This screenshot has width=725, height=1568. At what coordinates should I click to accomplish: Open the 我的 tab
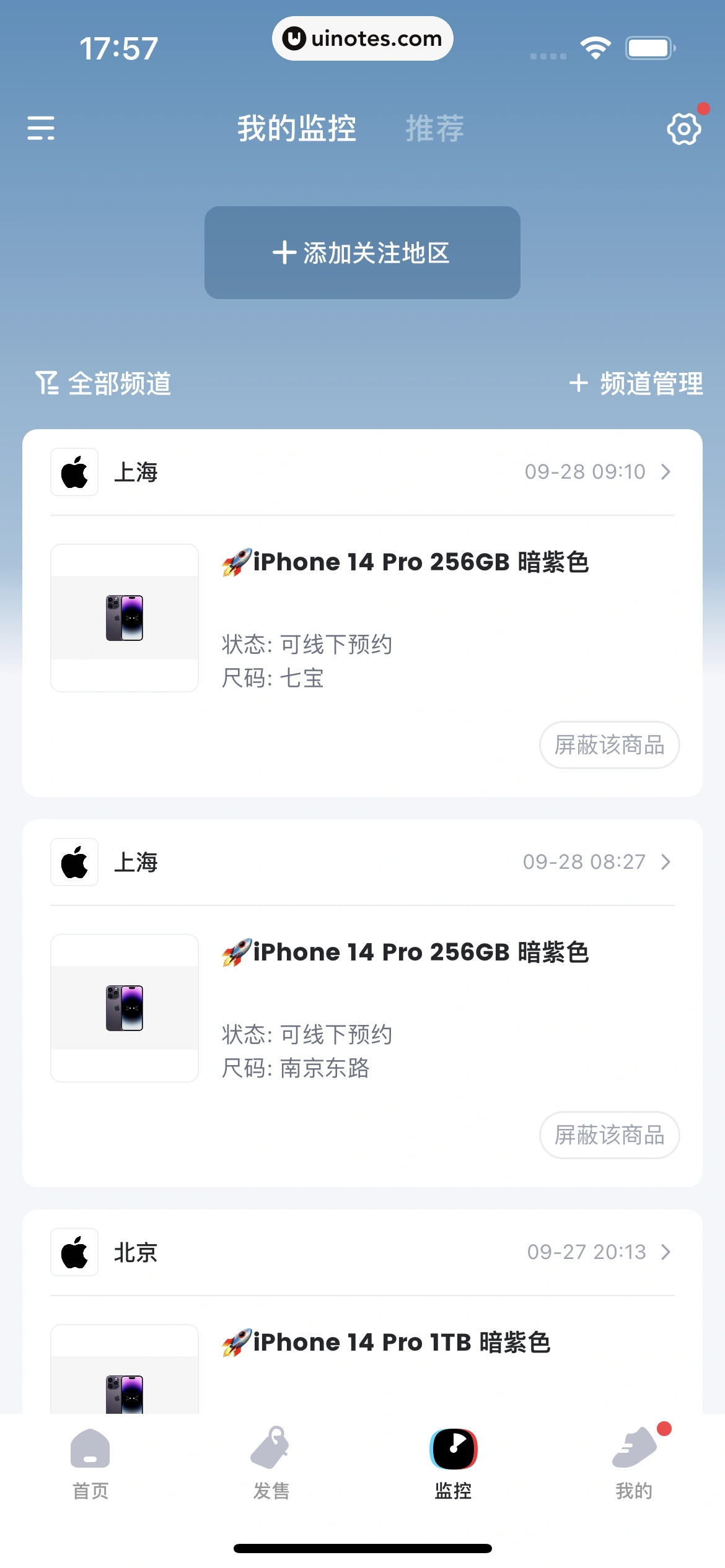(x=634, y=1463)
